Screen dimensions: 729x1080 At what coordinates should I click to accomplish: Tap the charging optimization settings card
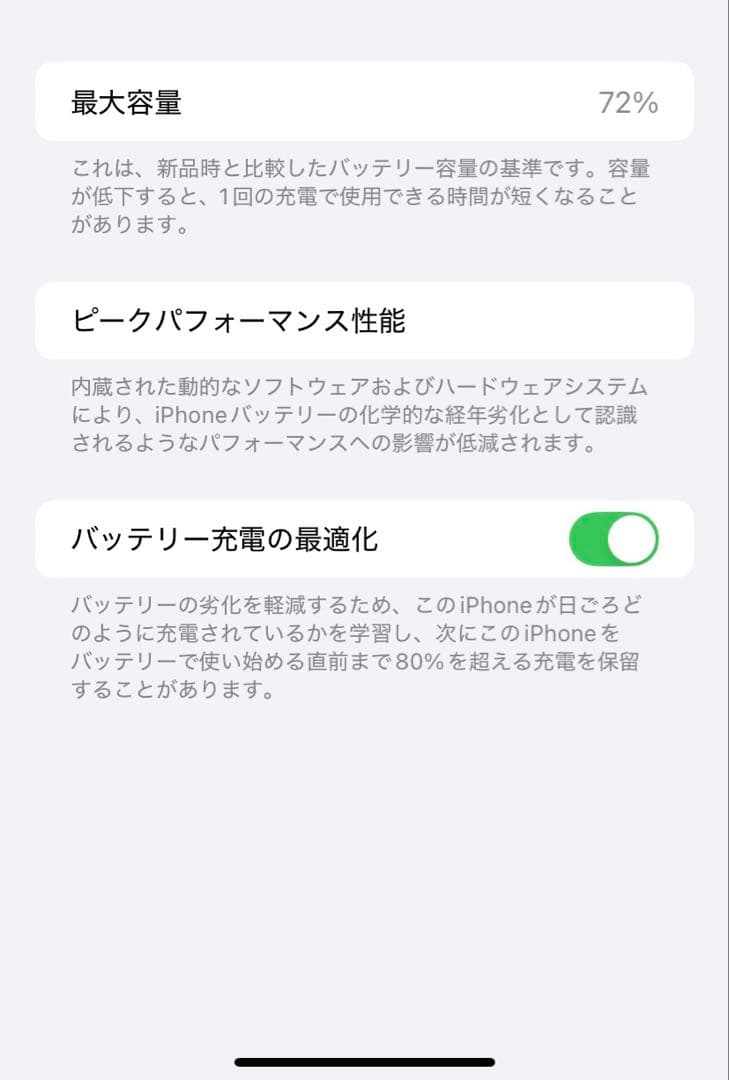[x=364, y=538]
